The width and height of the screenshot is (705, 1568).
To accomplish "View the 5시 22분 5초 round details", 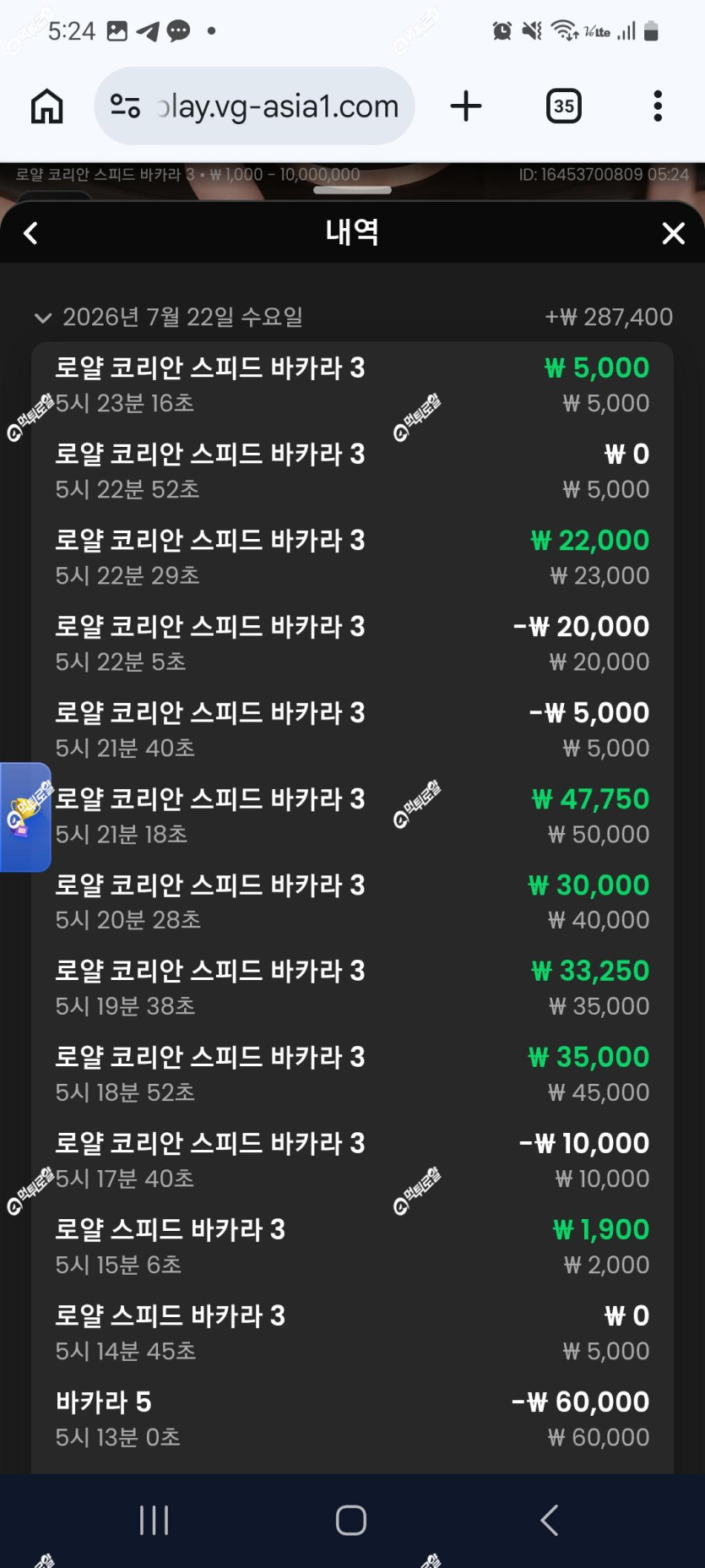I will [352, 644].
